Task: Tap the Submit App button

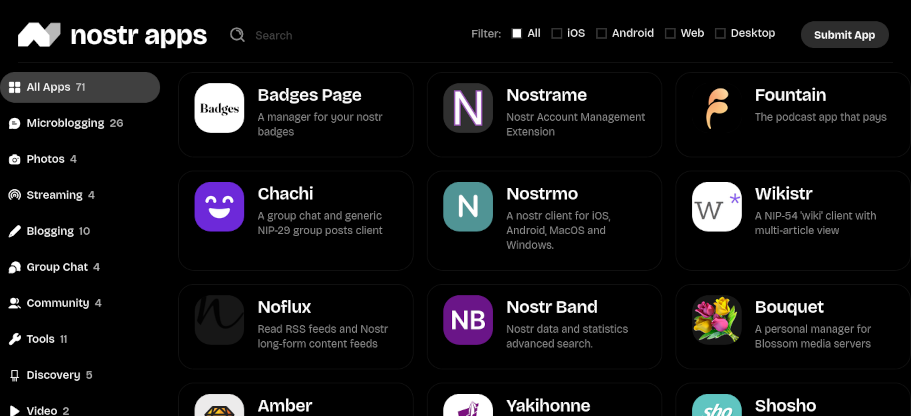Action: coord(844,35)
